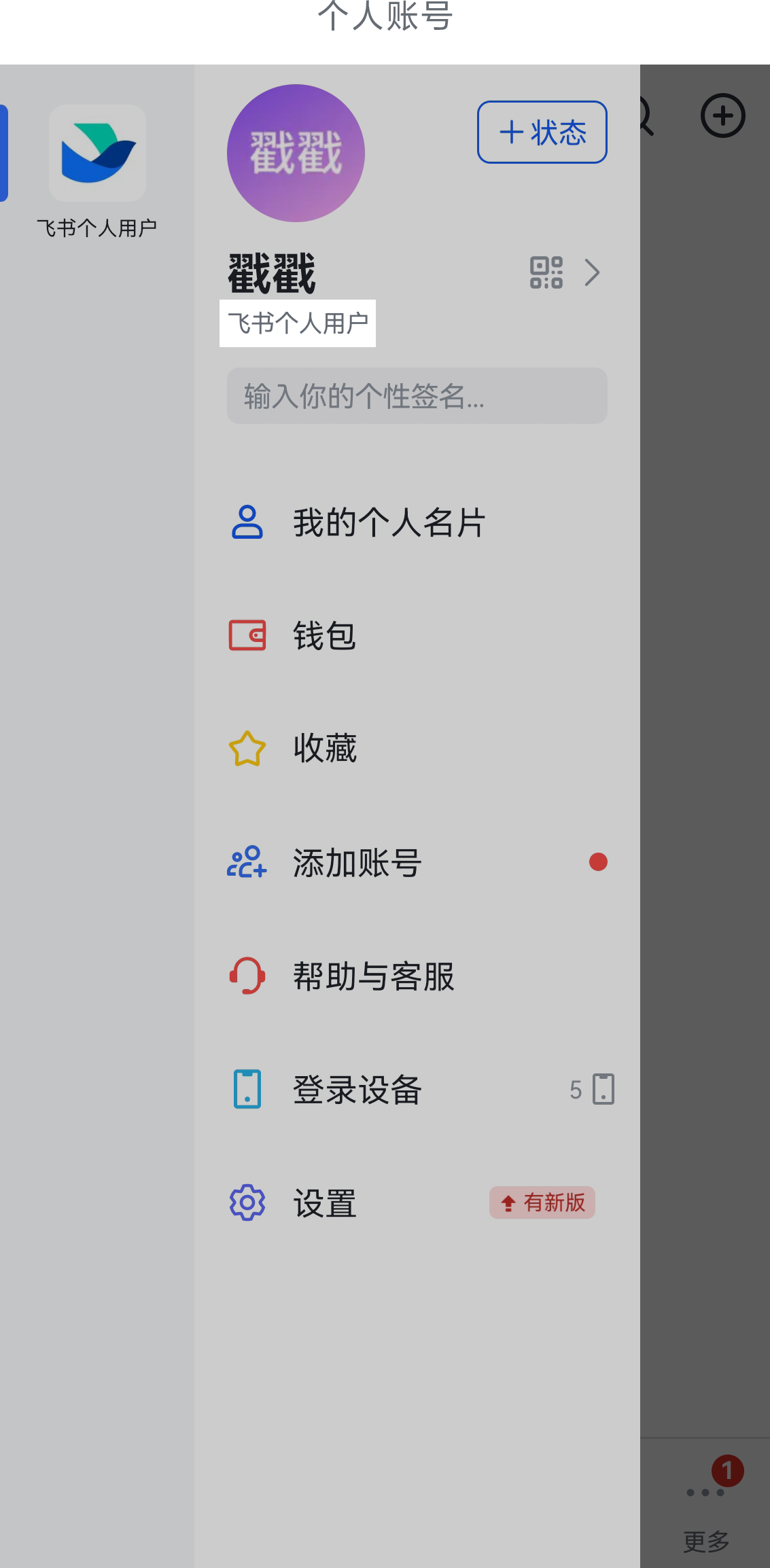Screen dimensions: 770x1568
Task: Tap the 输入你的个性签名 signature field
Action: [417, 396]
